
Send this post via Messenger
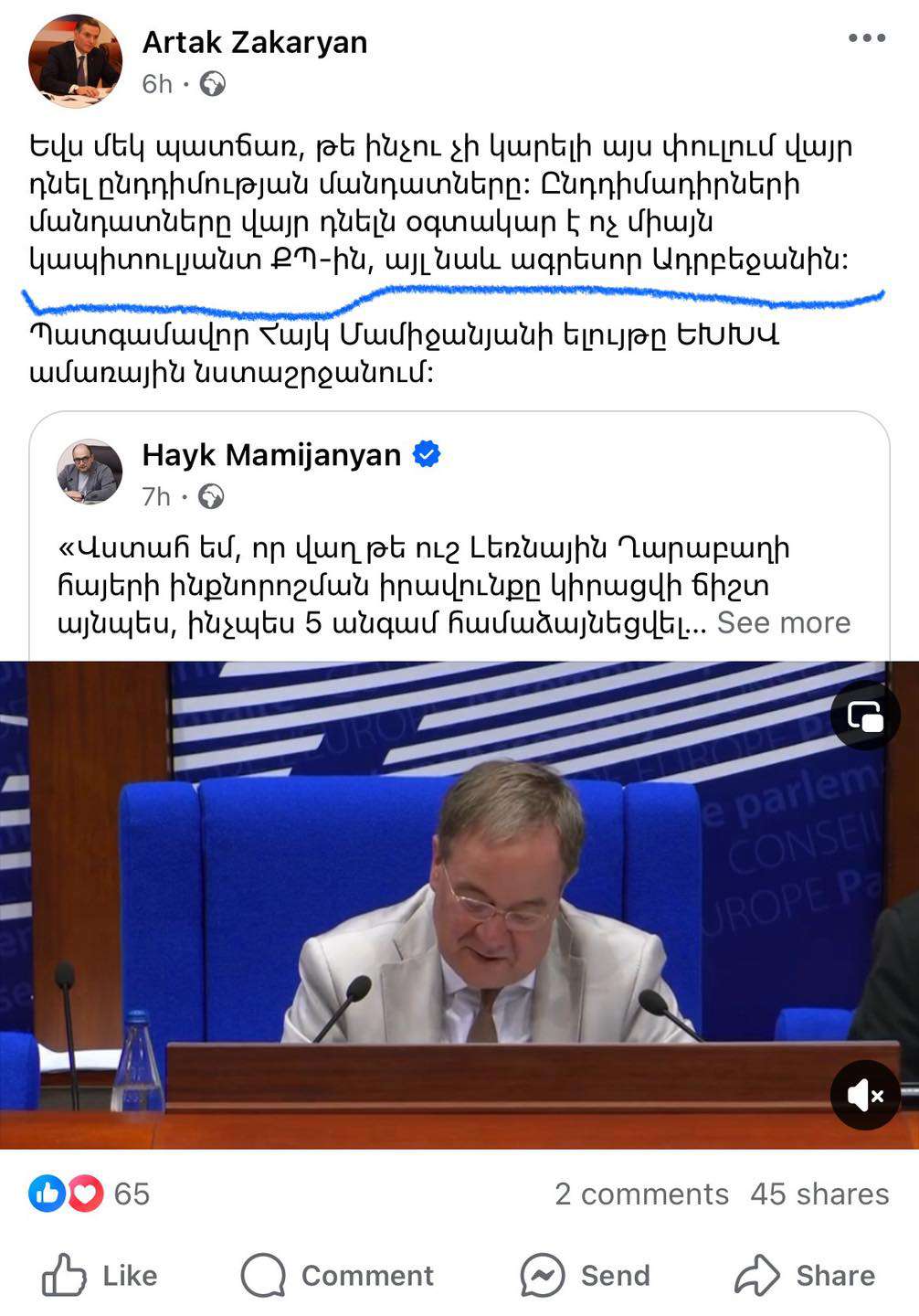click(585, 1275)
